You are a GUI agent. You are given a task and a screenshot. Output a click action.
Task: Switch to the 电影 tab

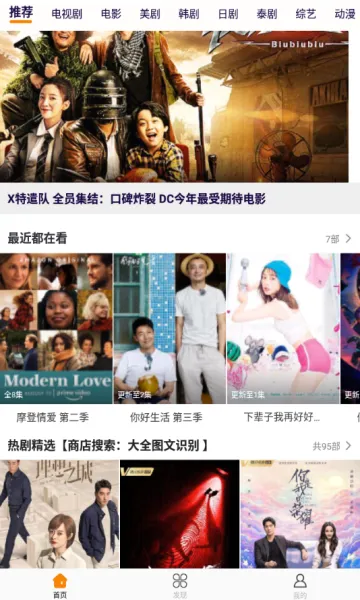coord(111,14)
